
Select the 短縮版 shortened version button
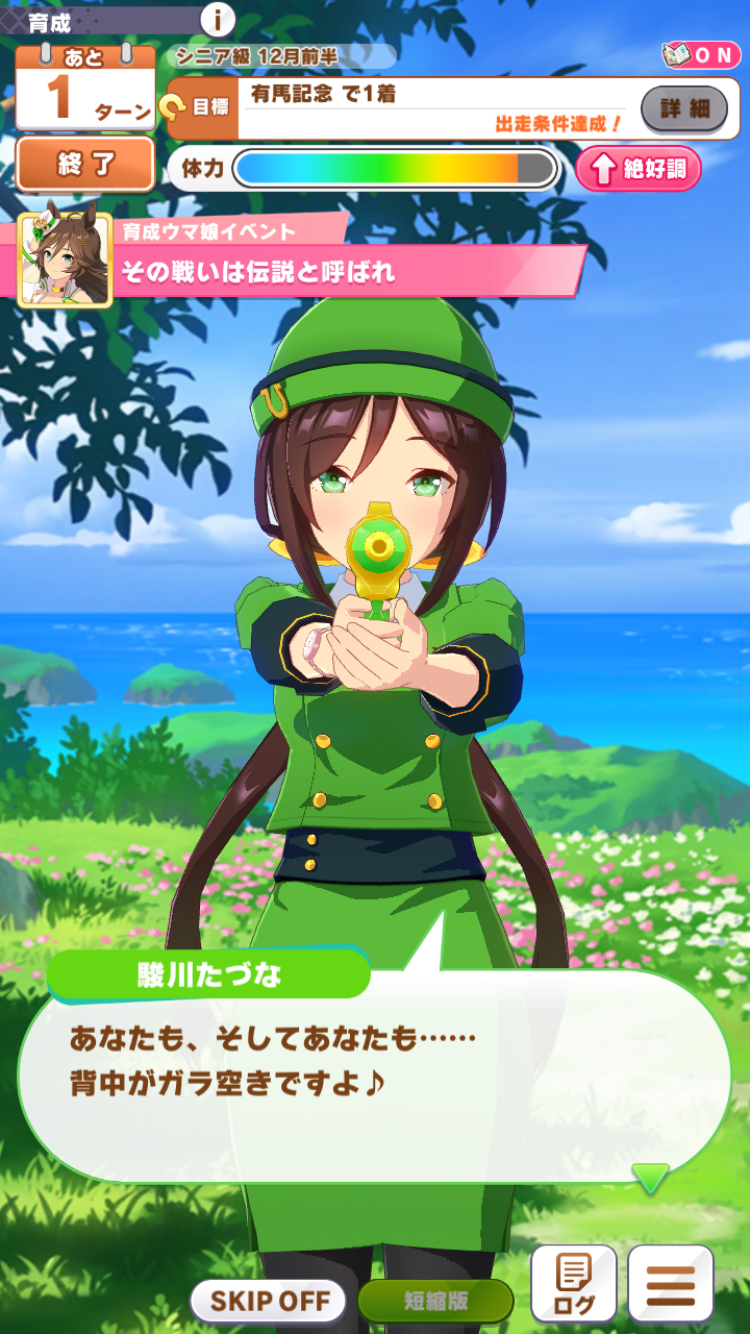(x=436, y=1301)
